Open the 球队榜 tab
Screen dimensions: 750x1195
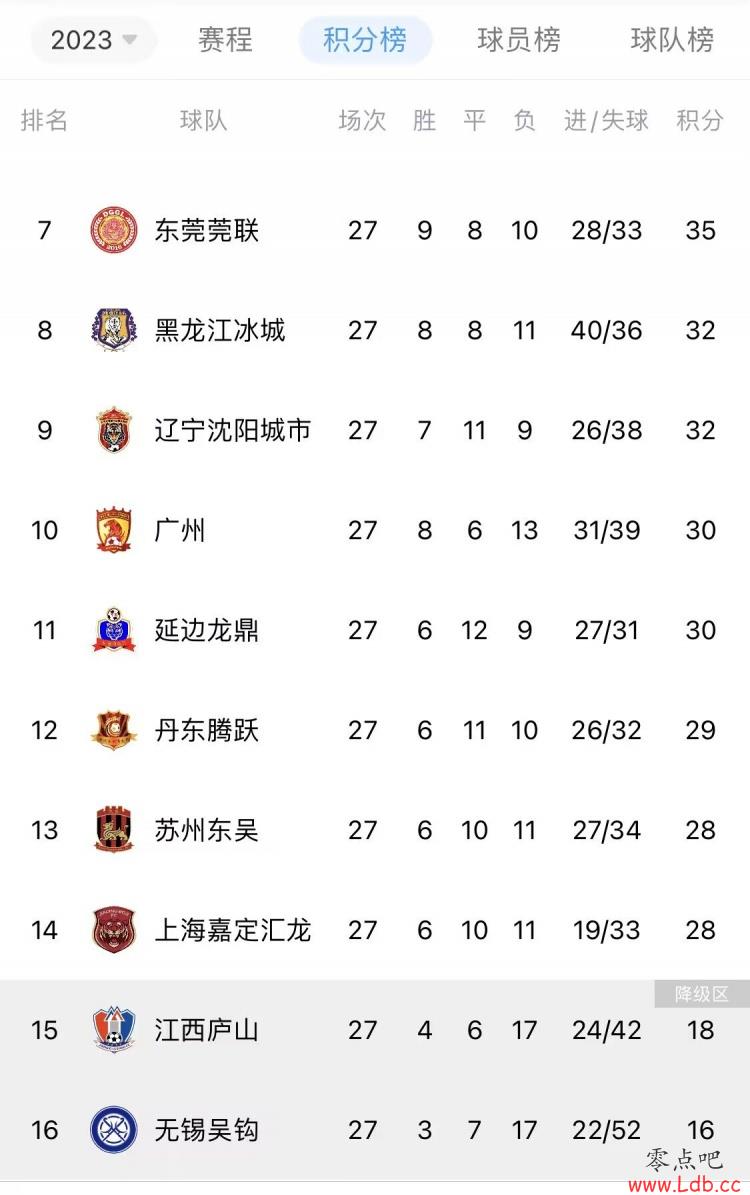point(671,40)
